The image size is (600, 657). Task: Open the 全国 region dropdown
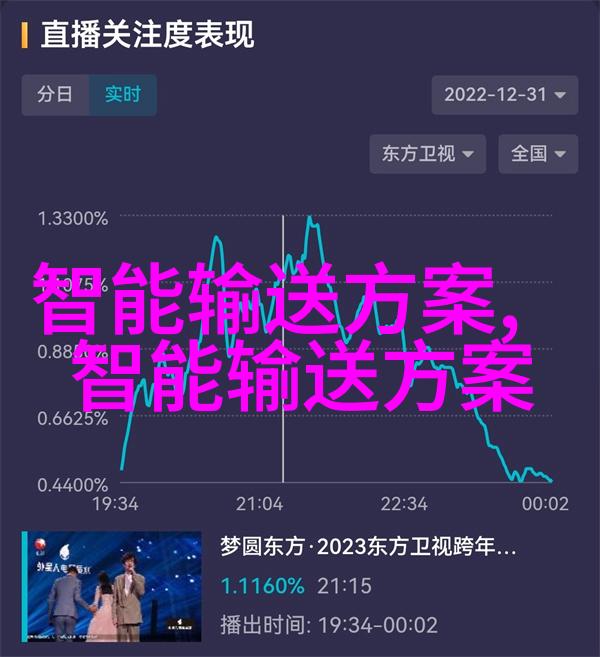[538, 153]
